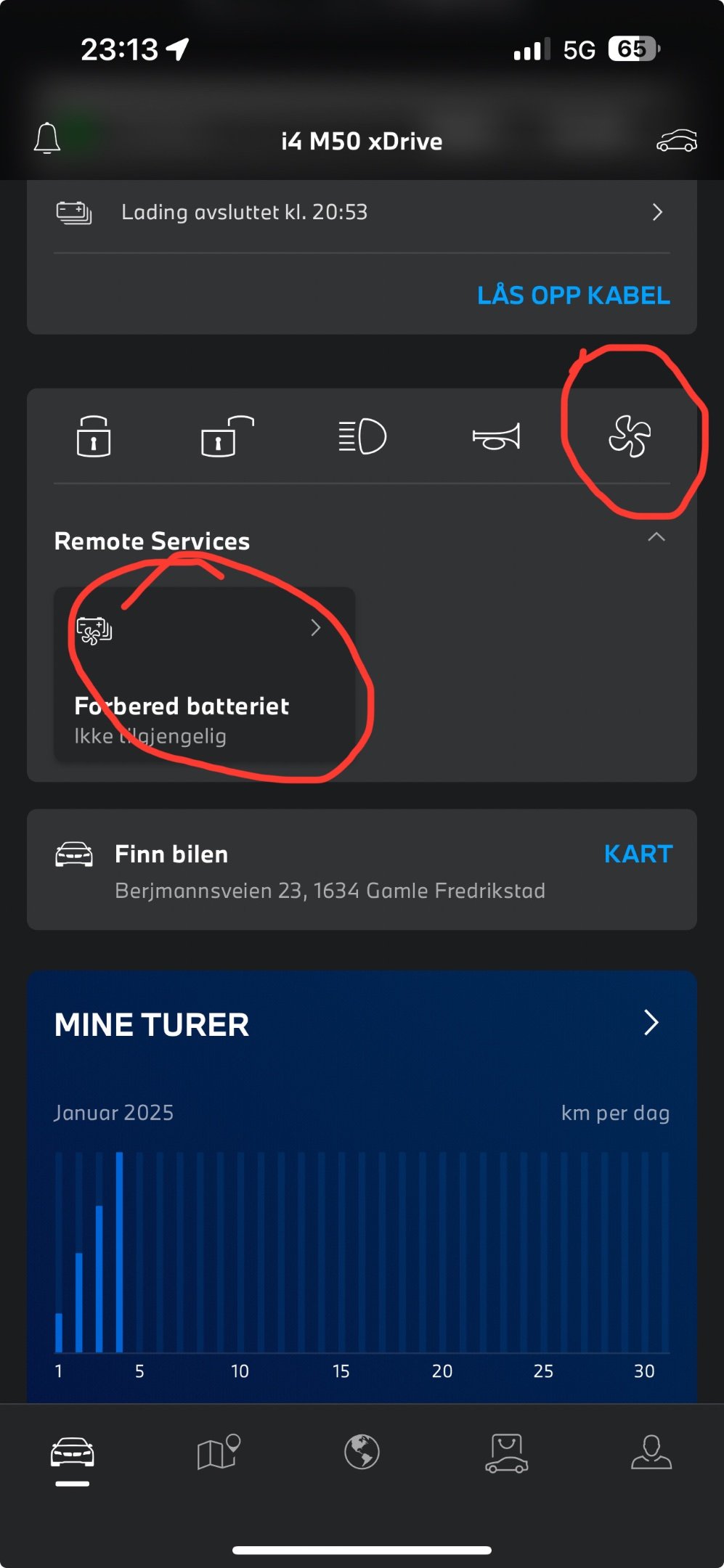The width and height of the screenshot is (724, 1568).
Task: Unlock the car remotely
Action: click(x=227, y=436)
